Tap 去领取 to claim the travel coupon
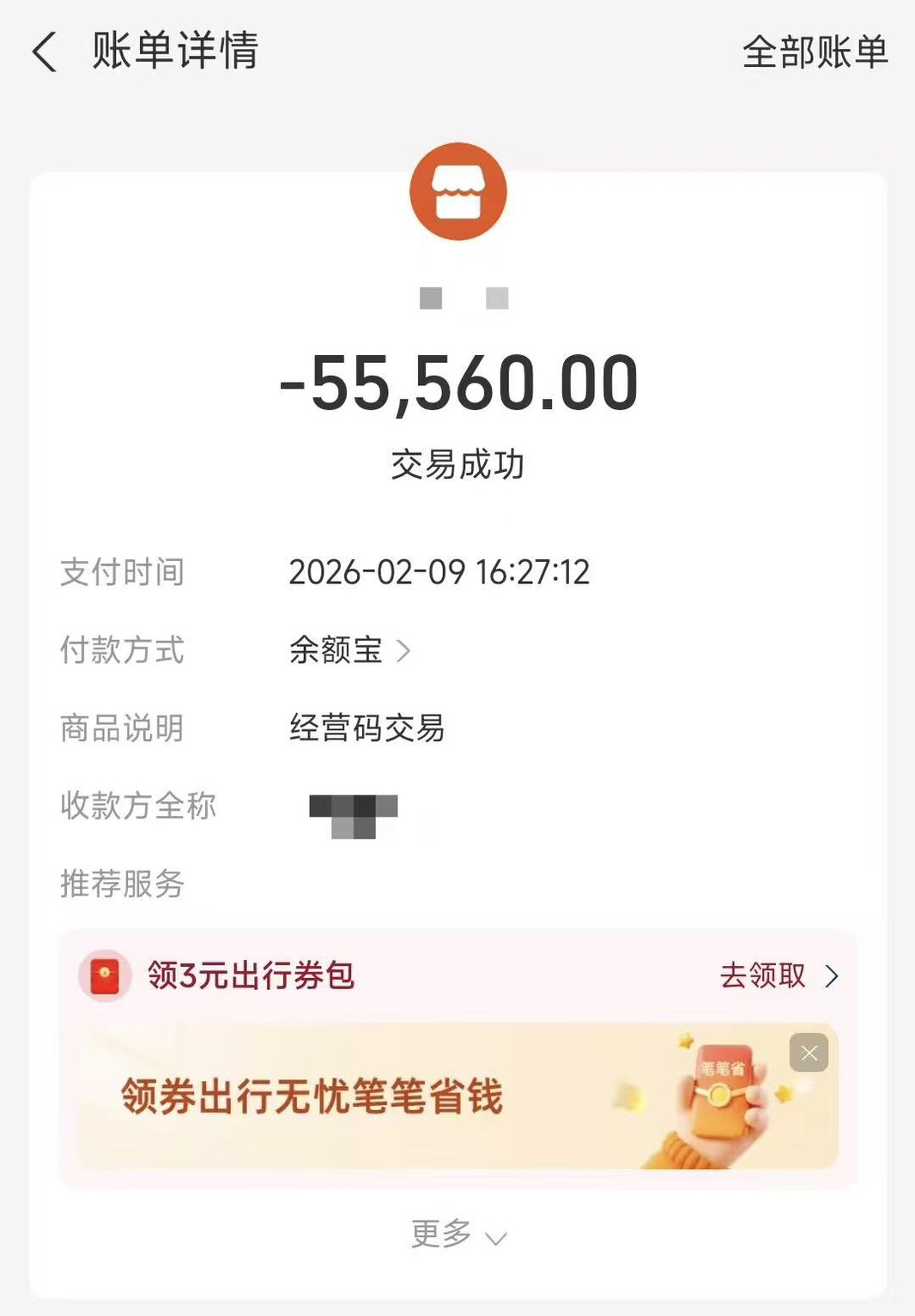Image resolution: width=915 pixels, height=1316 pixels. coord(778,975)
